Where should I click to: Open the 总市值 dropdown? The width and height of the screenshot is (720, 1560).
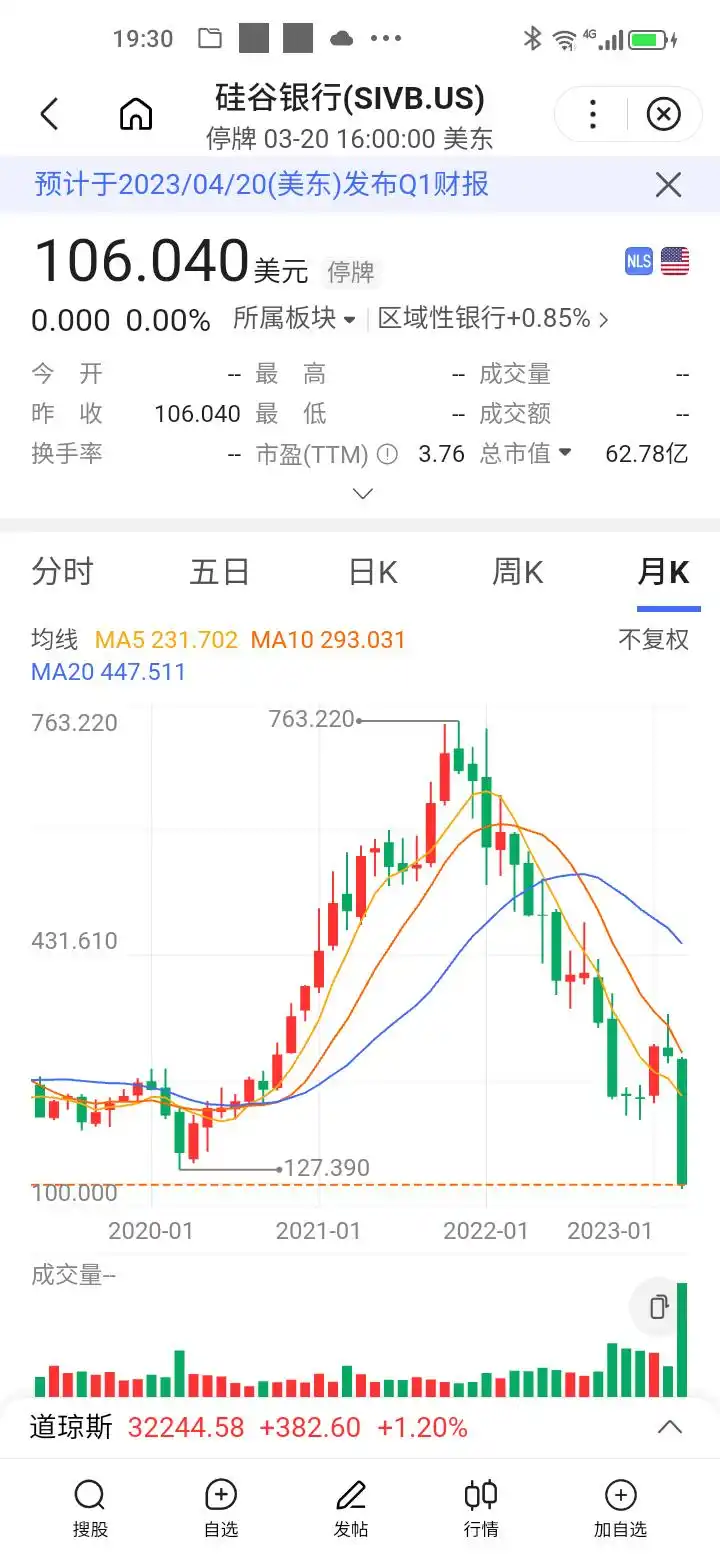[526, 454]
